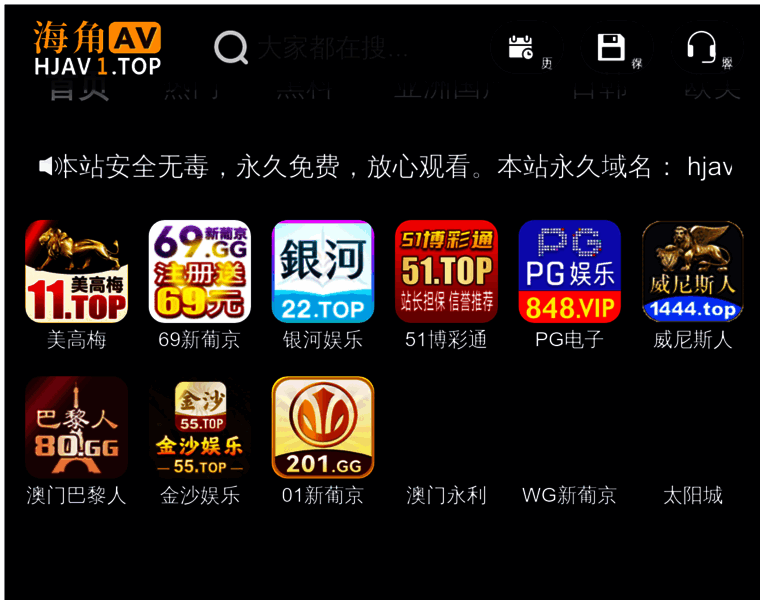Open the 金沙娱乐 tile
This screenshot has width=760, height=600.
click(x=199, y=428)
